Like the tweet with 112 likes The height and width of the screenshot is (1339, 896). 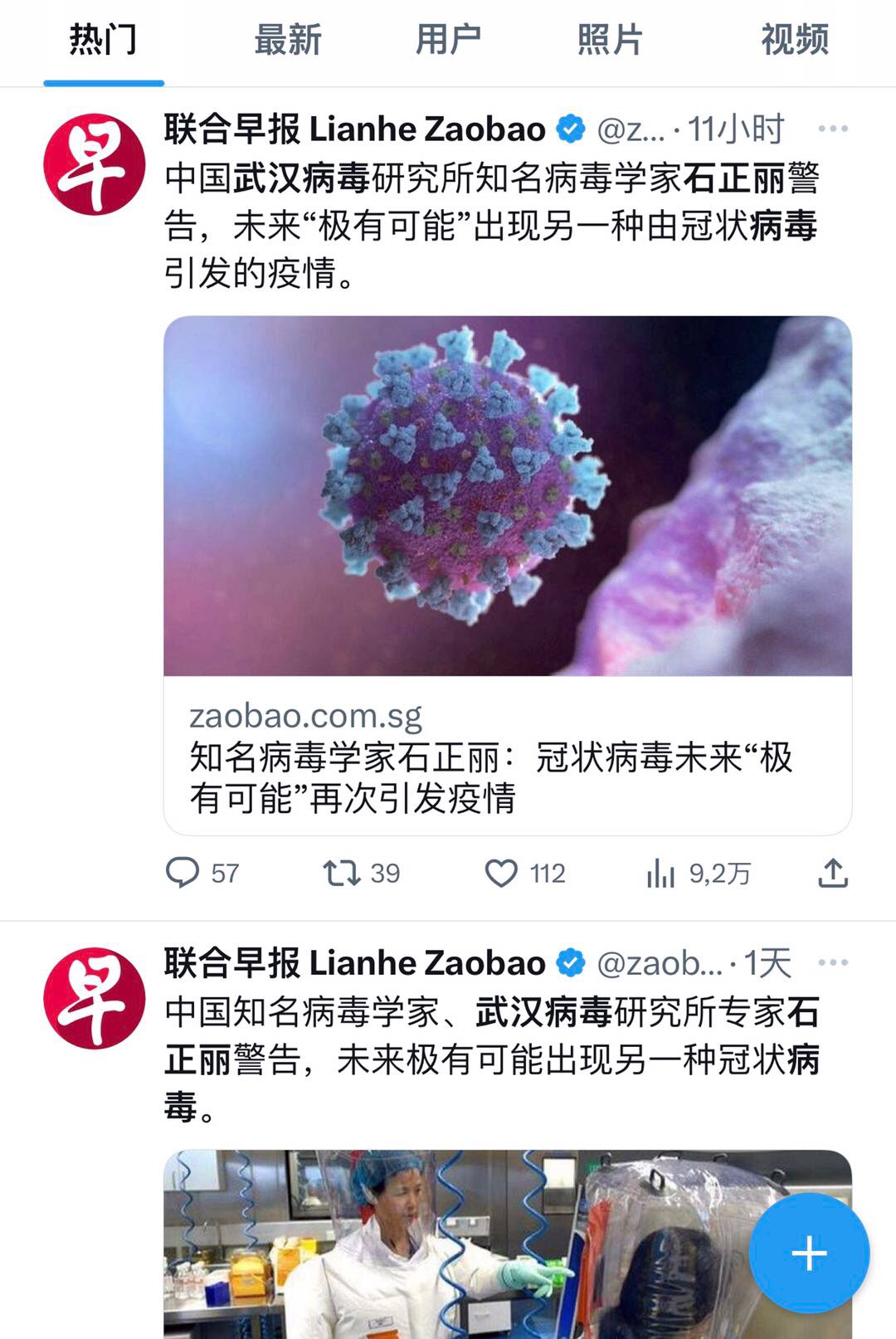pyautogui.click(x=501, y=873)
